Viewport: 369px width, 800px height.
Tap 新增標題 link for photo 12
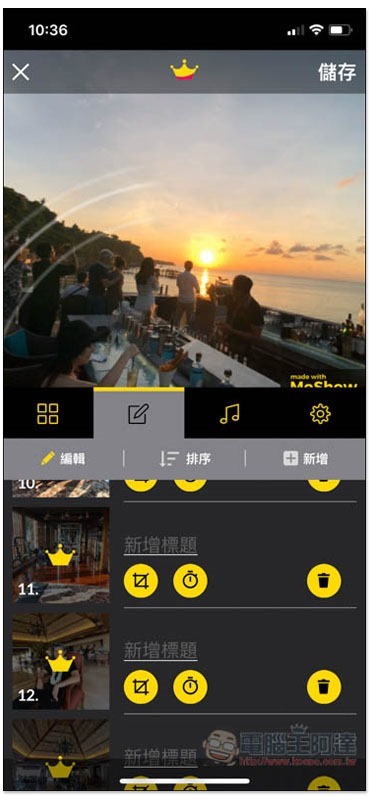[161, 651]
